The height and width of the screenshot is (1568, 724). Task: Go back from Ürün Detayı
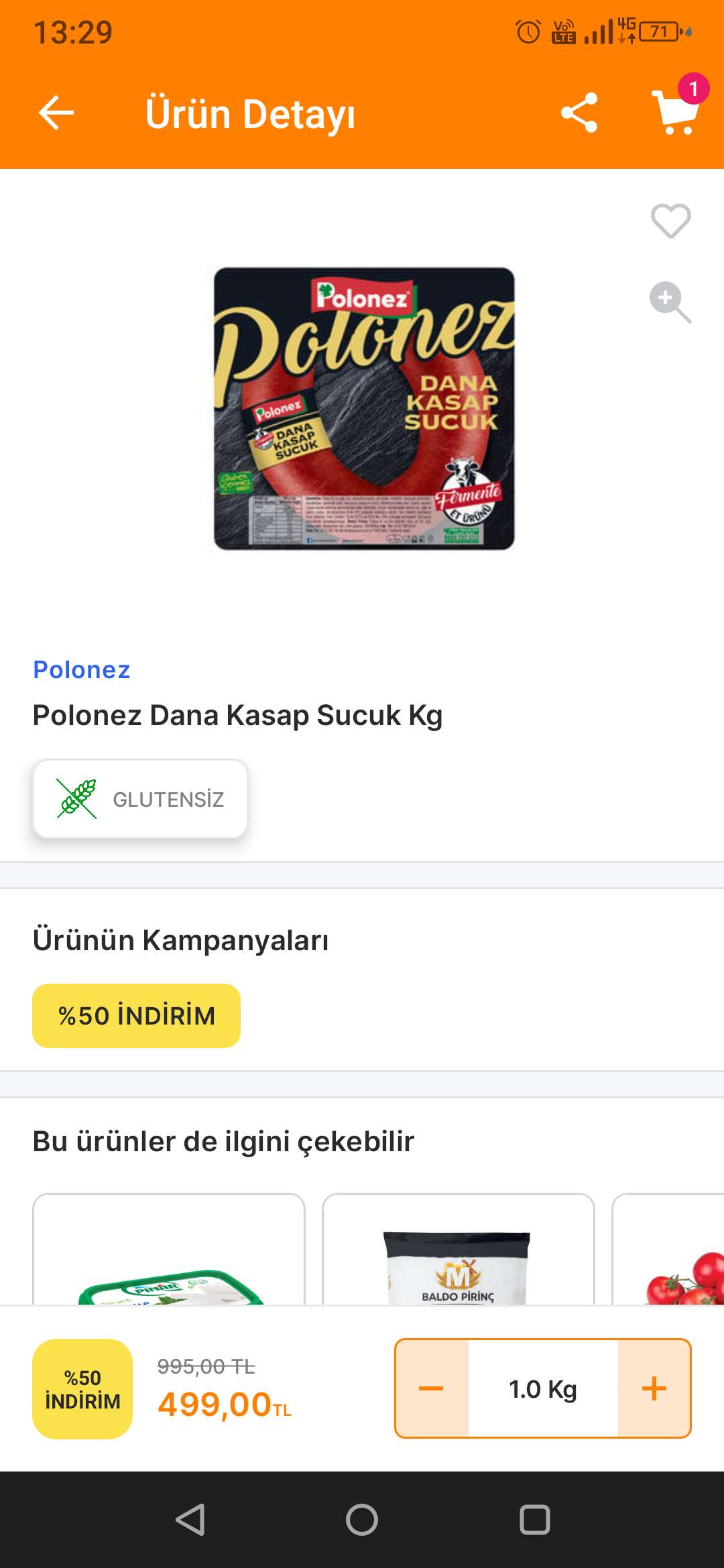click(56, 113)
